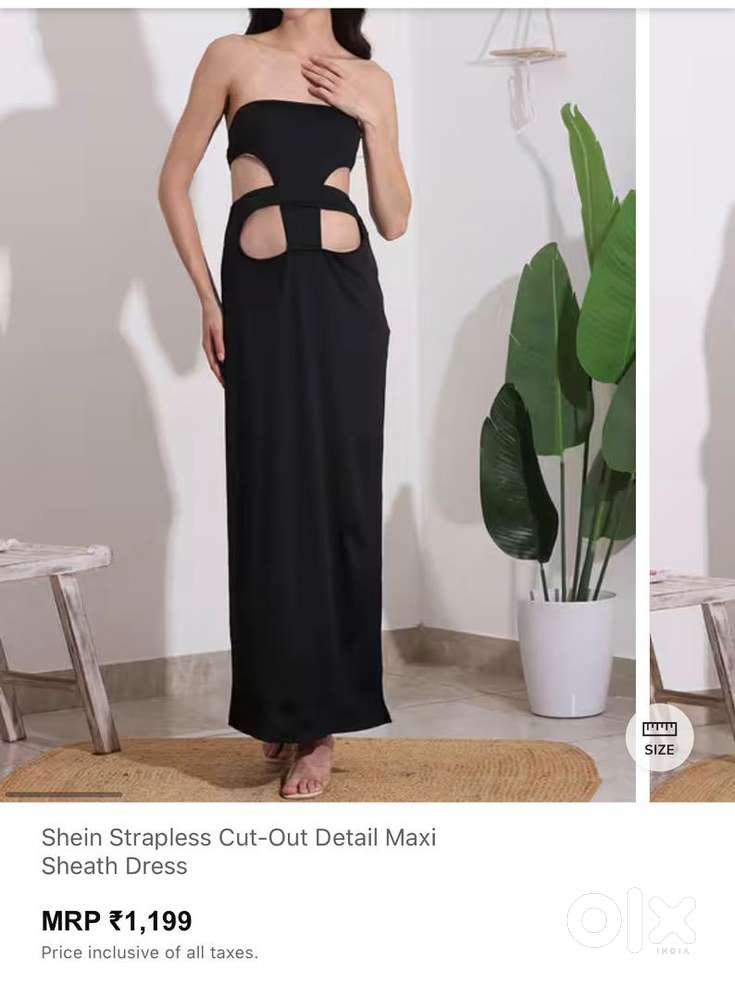735x1000 pixels.
Task: Open the black maxi dress product photo
Action: click(310, 420)
